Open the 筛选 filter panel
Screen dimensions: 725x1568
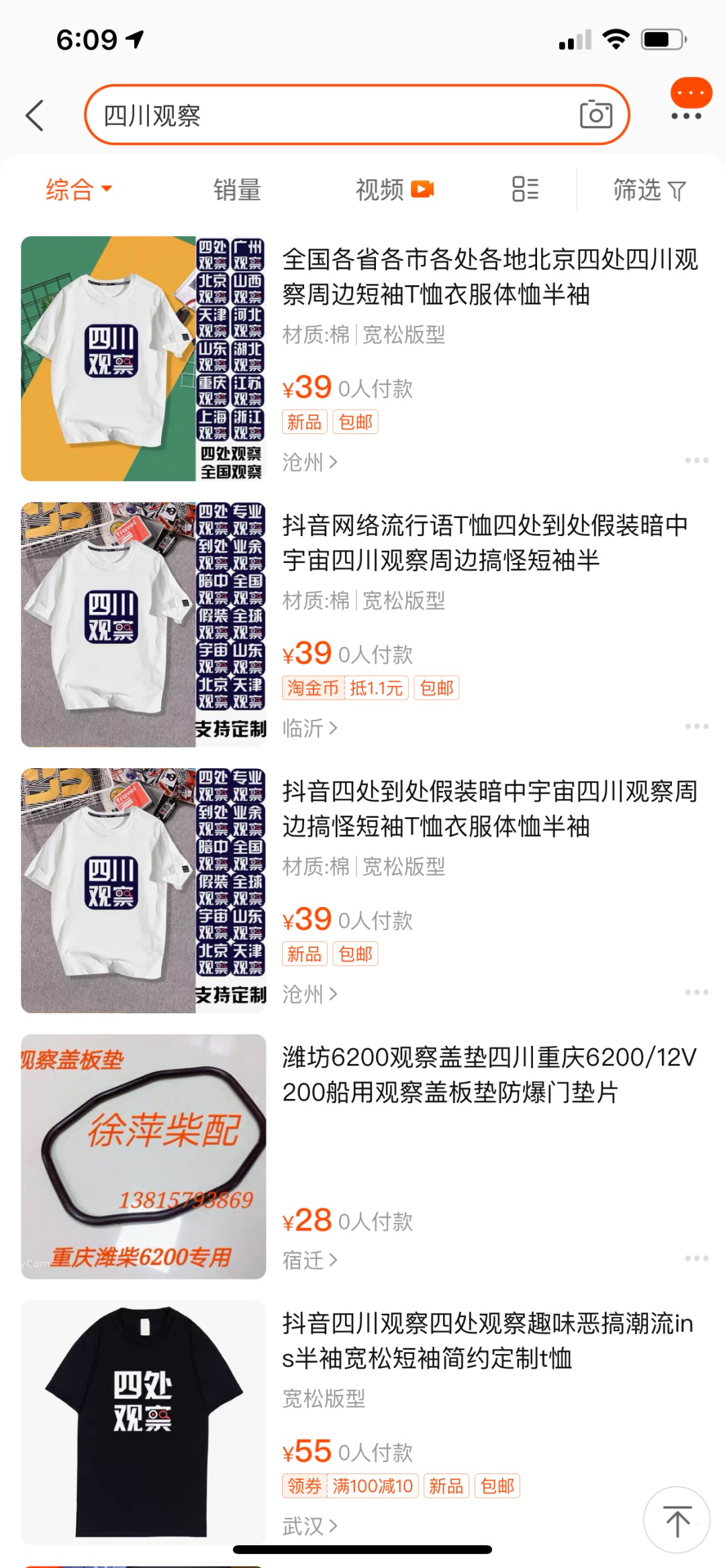648,190
